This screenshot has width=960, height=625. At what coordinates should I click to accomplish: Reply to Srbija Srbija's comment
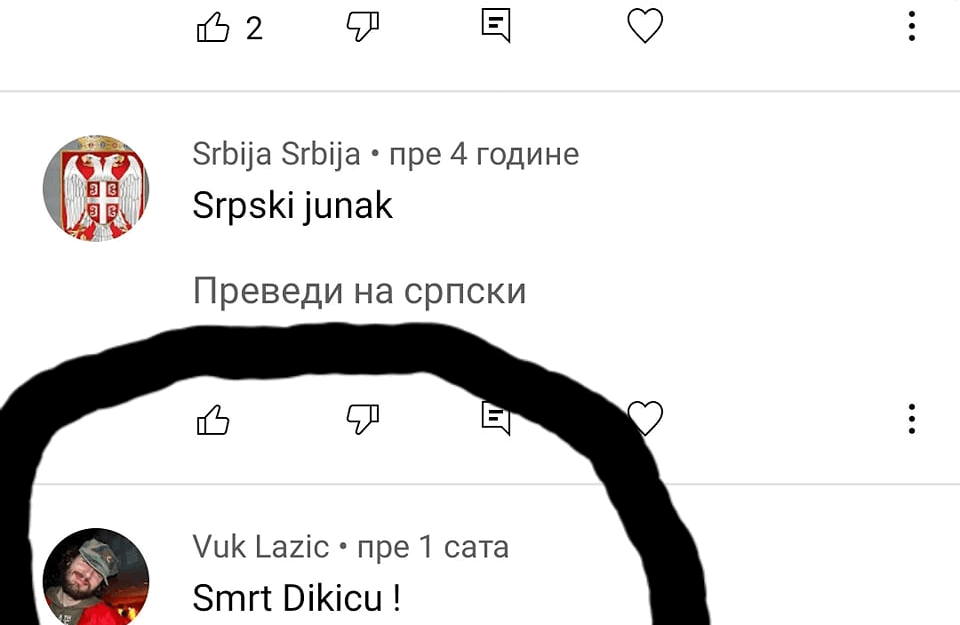tap(496, 418)
